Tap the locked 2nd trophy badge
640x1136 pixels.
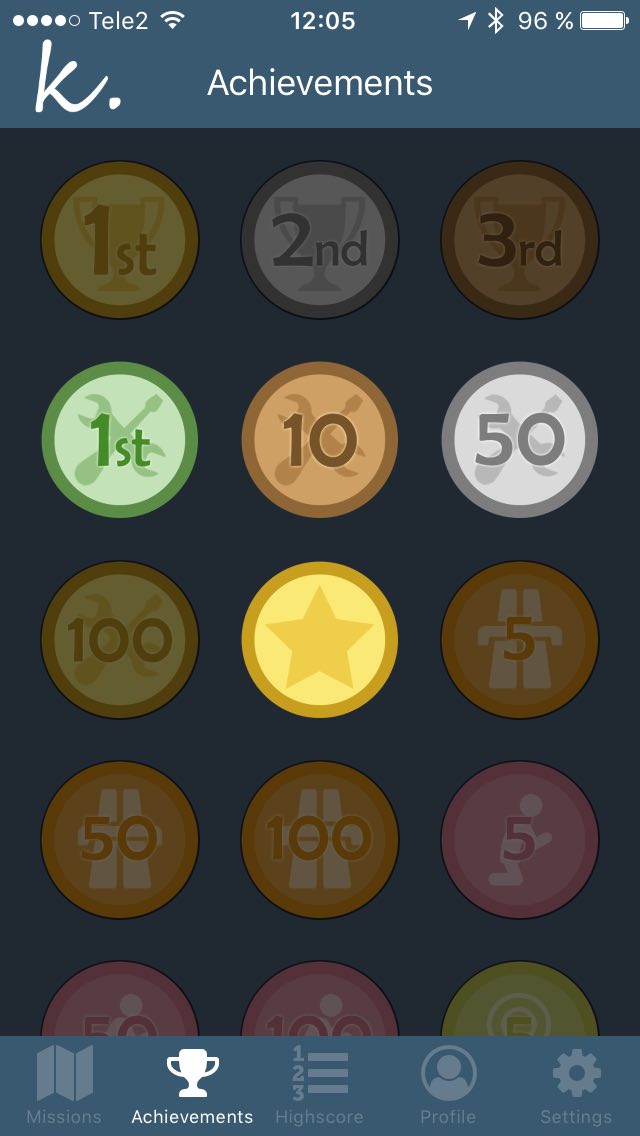click(x=320, y=240)
